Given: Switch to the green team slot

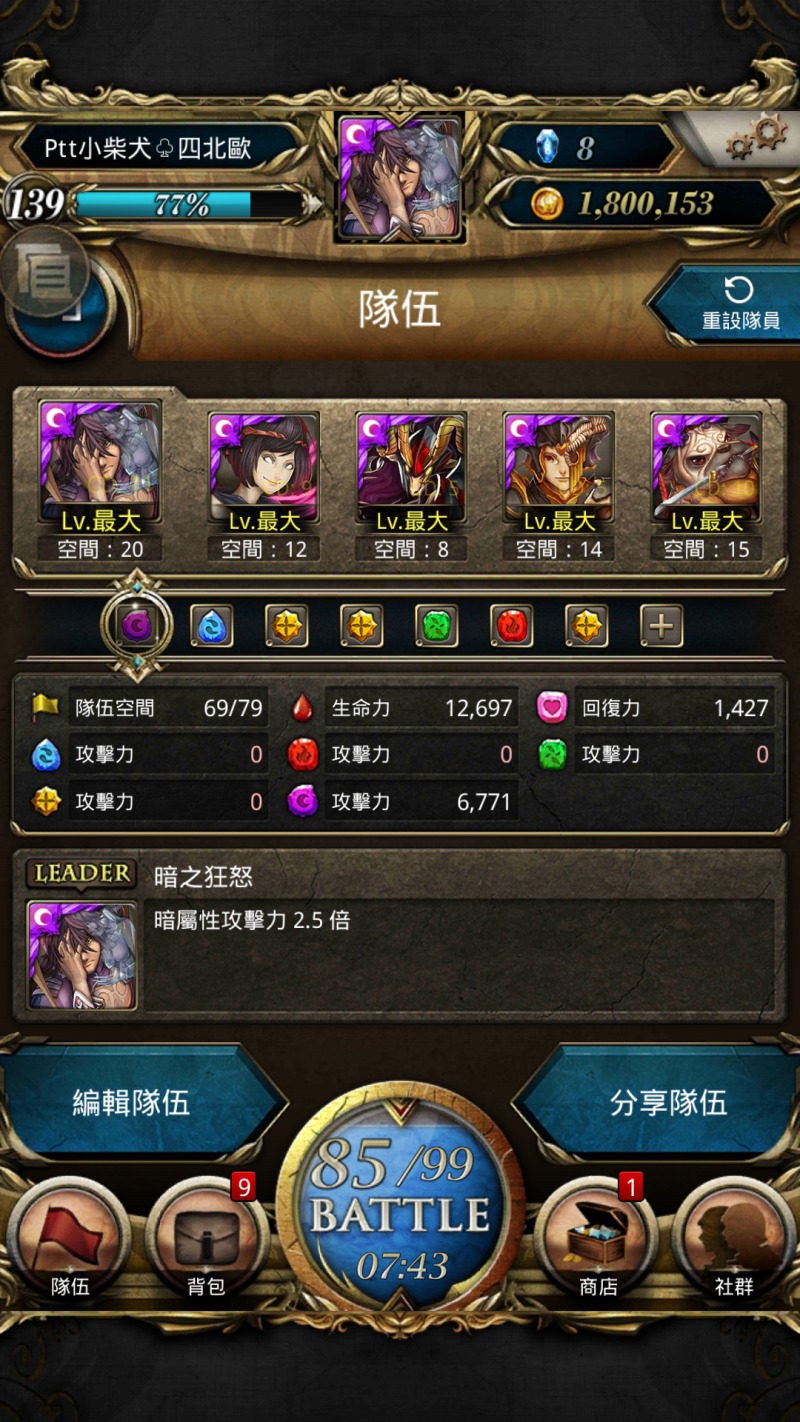Looking at the screenshot, I should (x=437, y=627).
